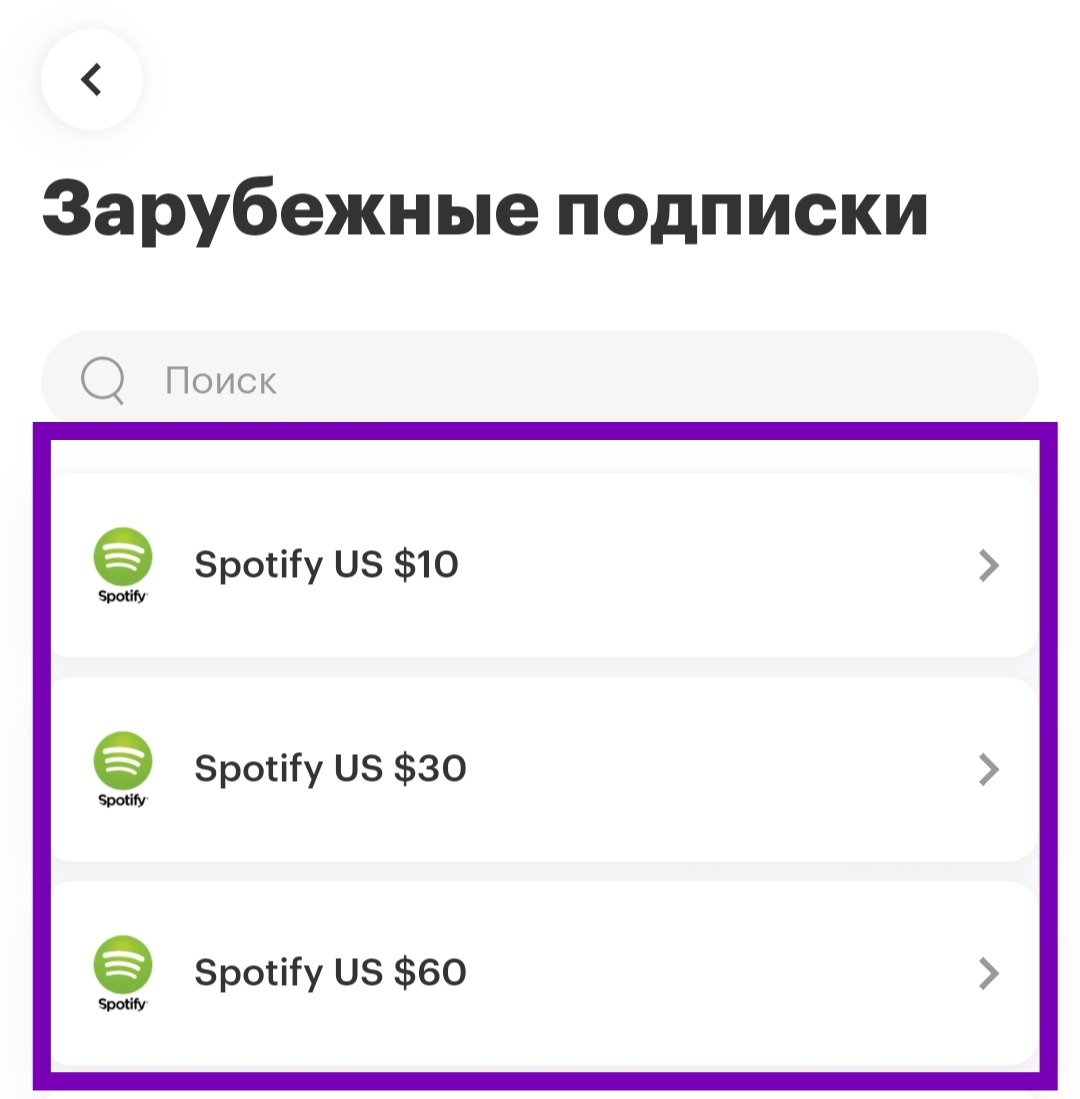The height and width of the screenshot is (1099, 1080).
Task: Go back using the arrow button
Action: tap(92, 79)
